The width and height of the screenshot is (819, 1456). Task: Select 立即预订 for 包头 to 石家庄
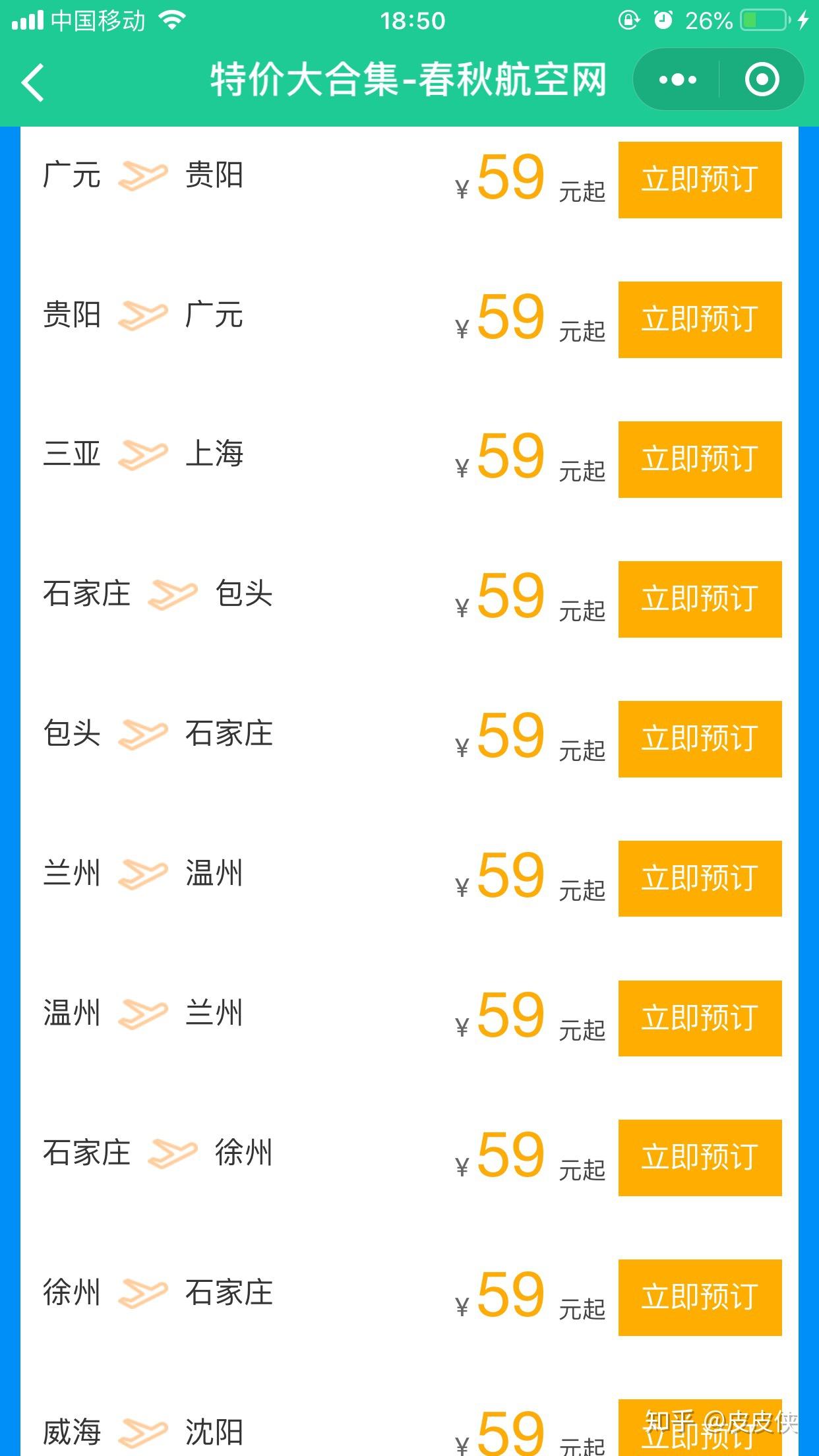pyautogui.click(x=700, y=739)
